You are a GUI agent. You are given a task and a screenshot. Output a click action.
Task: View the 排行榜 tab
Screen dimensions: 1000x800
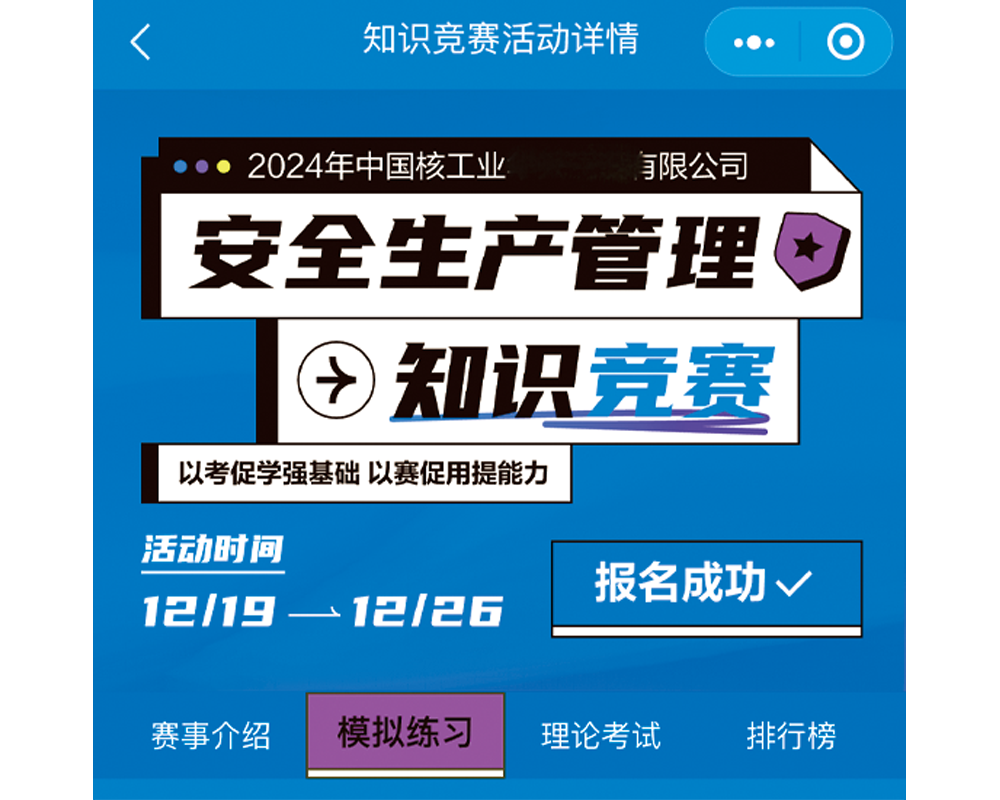[x=790, y=736]
